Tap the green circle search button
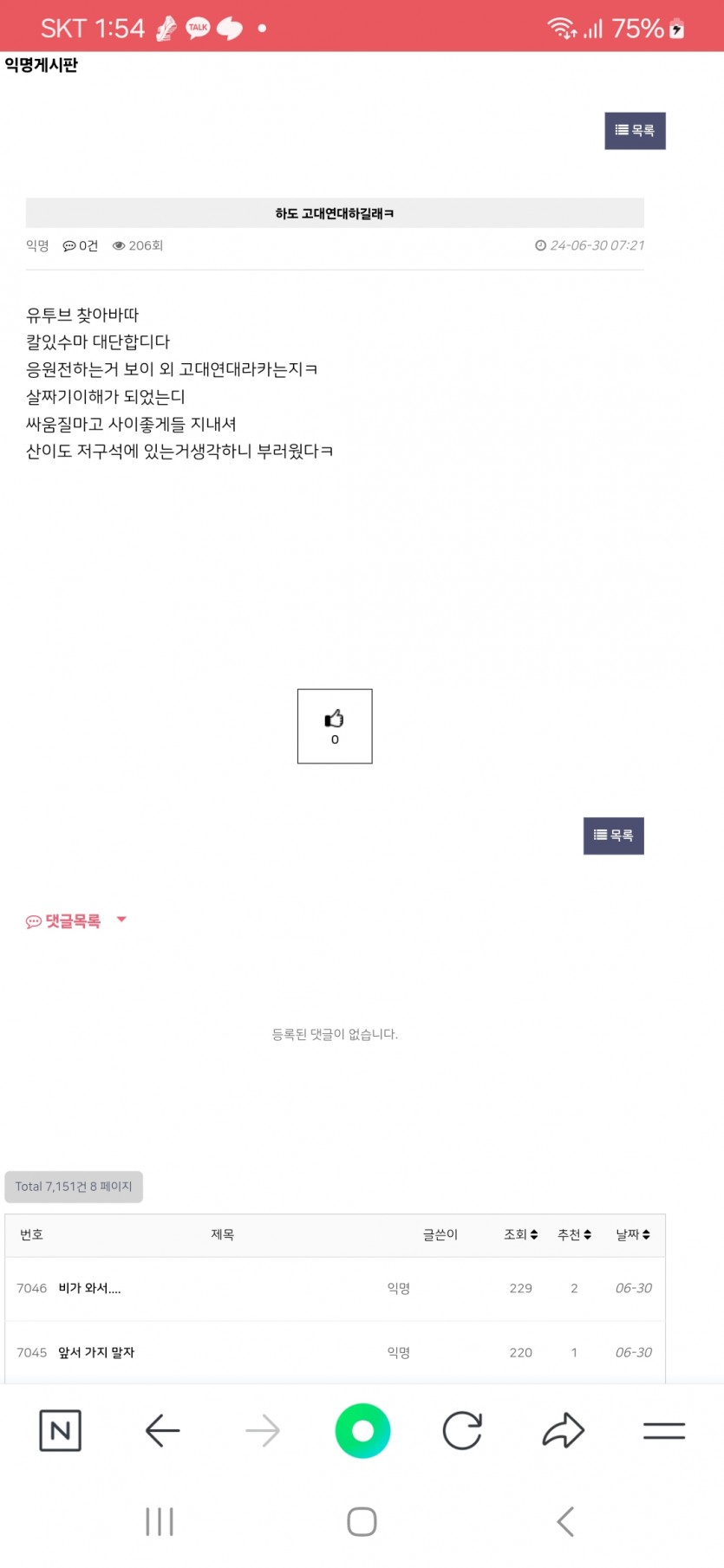724x1568 pixels. (x=362, y=1430)
